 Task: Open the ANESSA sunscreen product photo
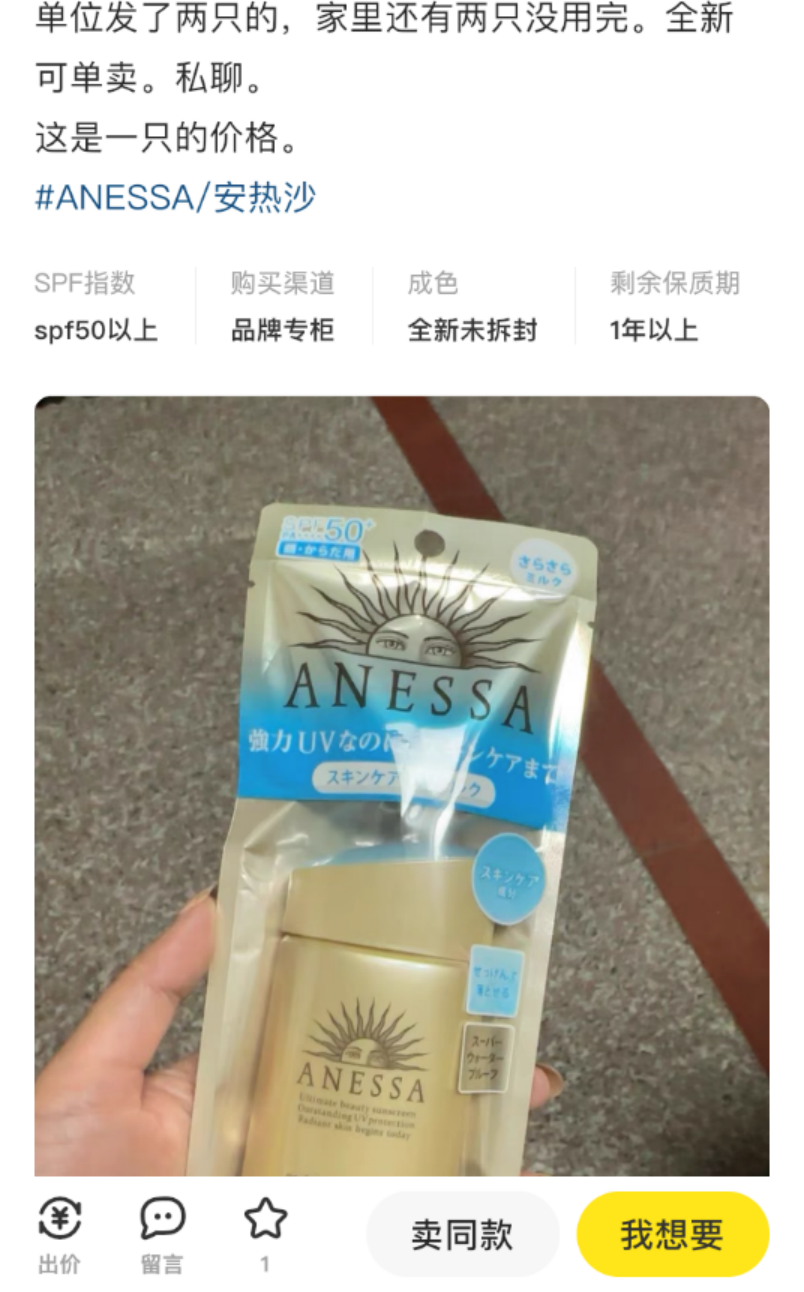(401, 785)
